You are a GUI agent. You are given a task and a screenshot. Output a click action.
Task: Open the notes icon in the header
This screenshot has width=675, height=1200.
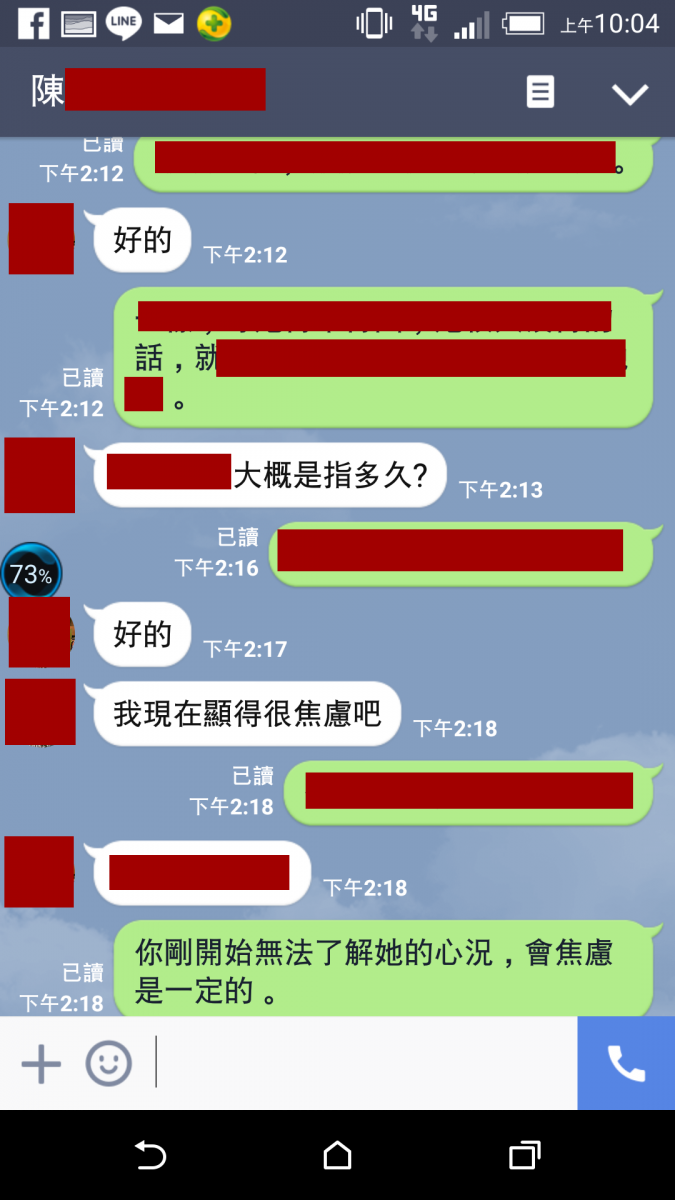point(540,93)
